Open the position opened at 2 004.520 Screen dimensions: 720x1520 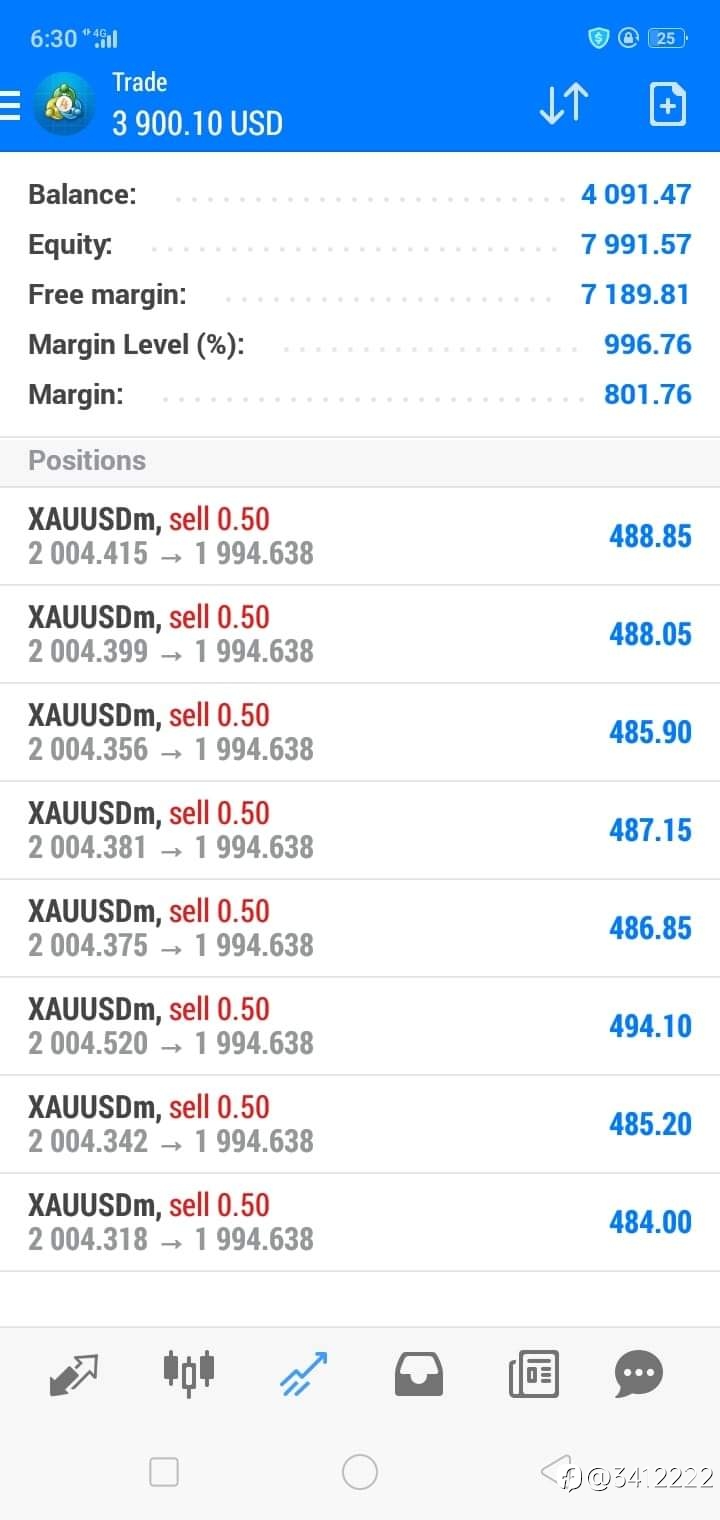pos(360,1026)
